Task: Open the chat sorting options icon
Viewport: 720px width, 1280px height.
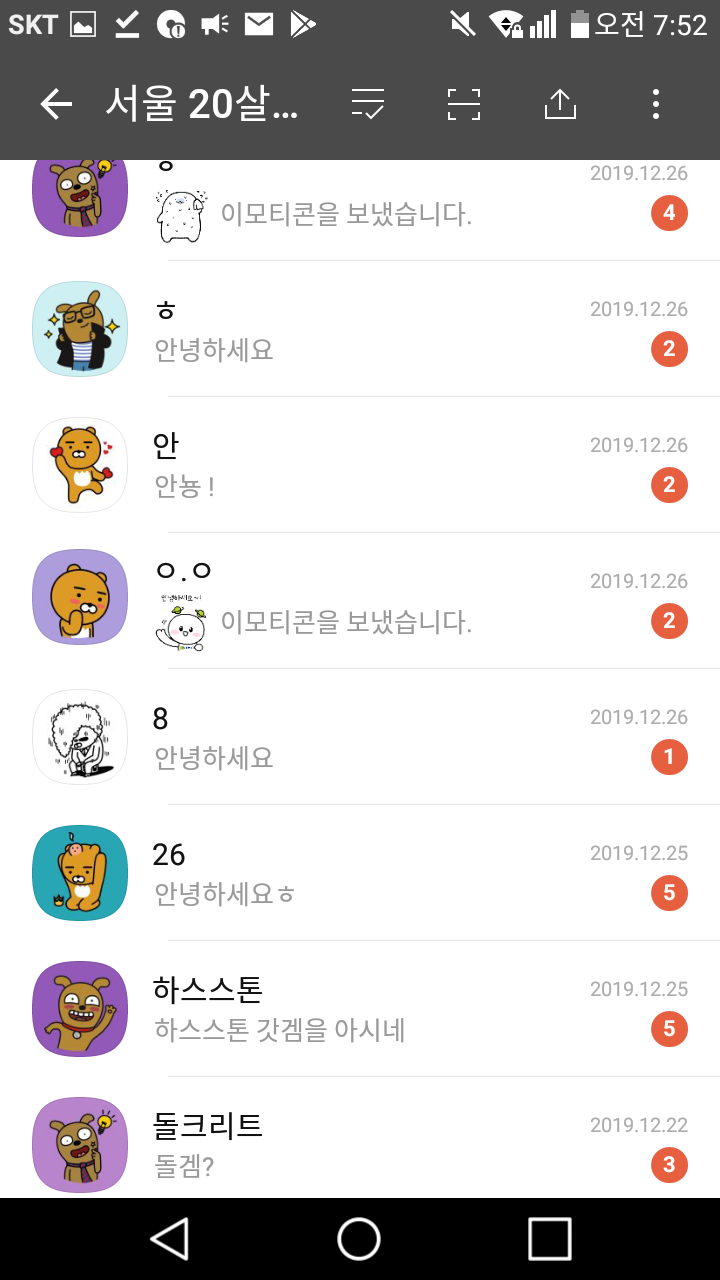Action: (368, 103)
